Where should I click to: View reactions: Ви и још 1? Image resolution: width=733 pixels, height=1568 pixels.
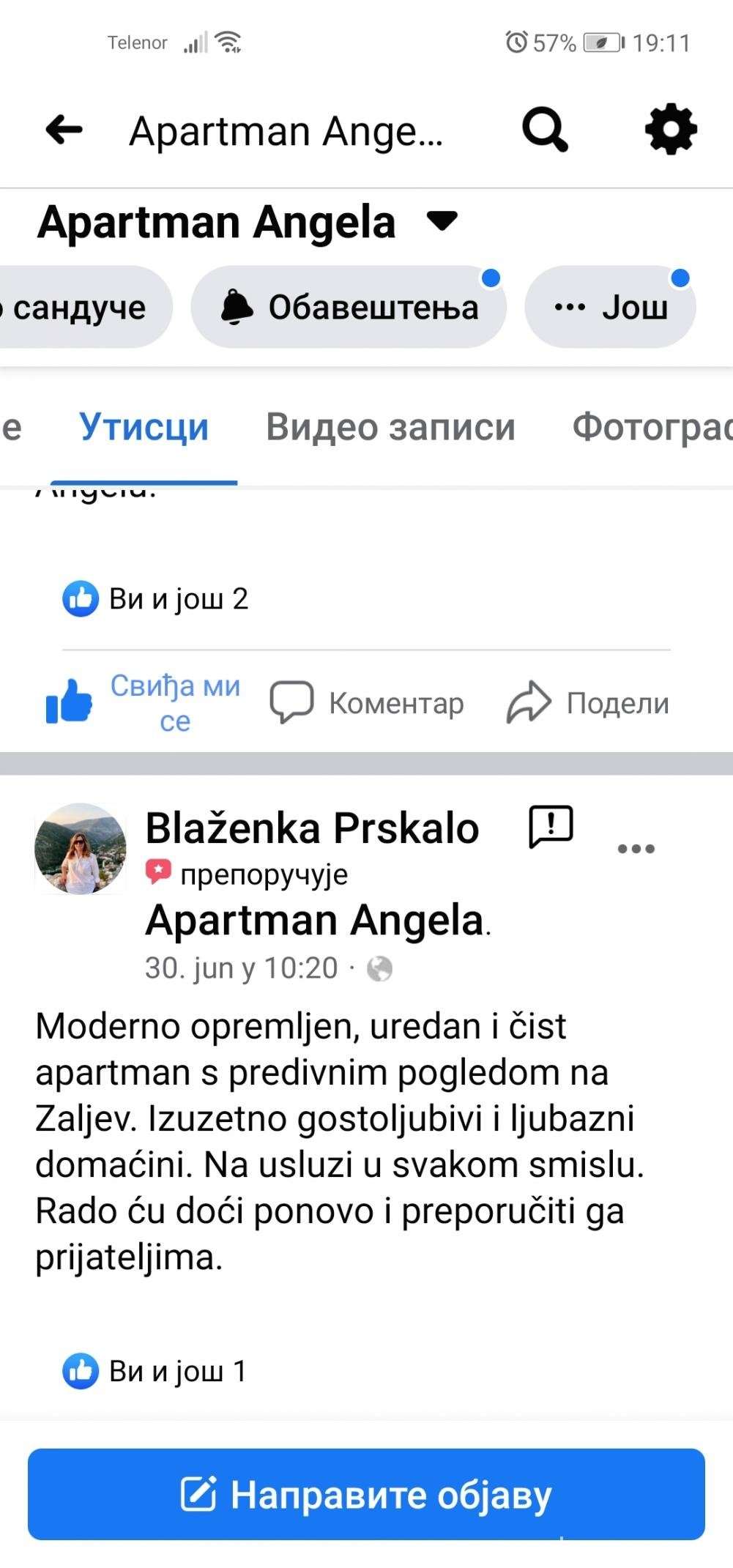155,1371
